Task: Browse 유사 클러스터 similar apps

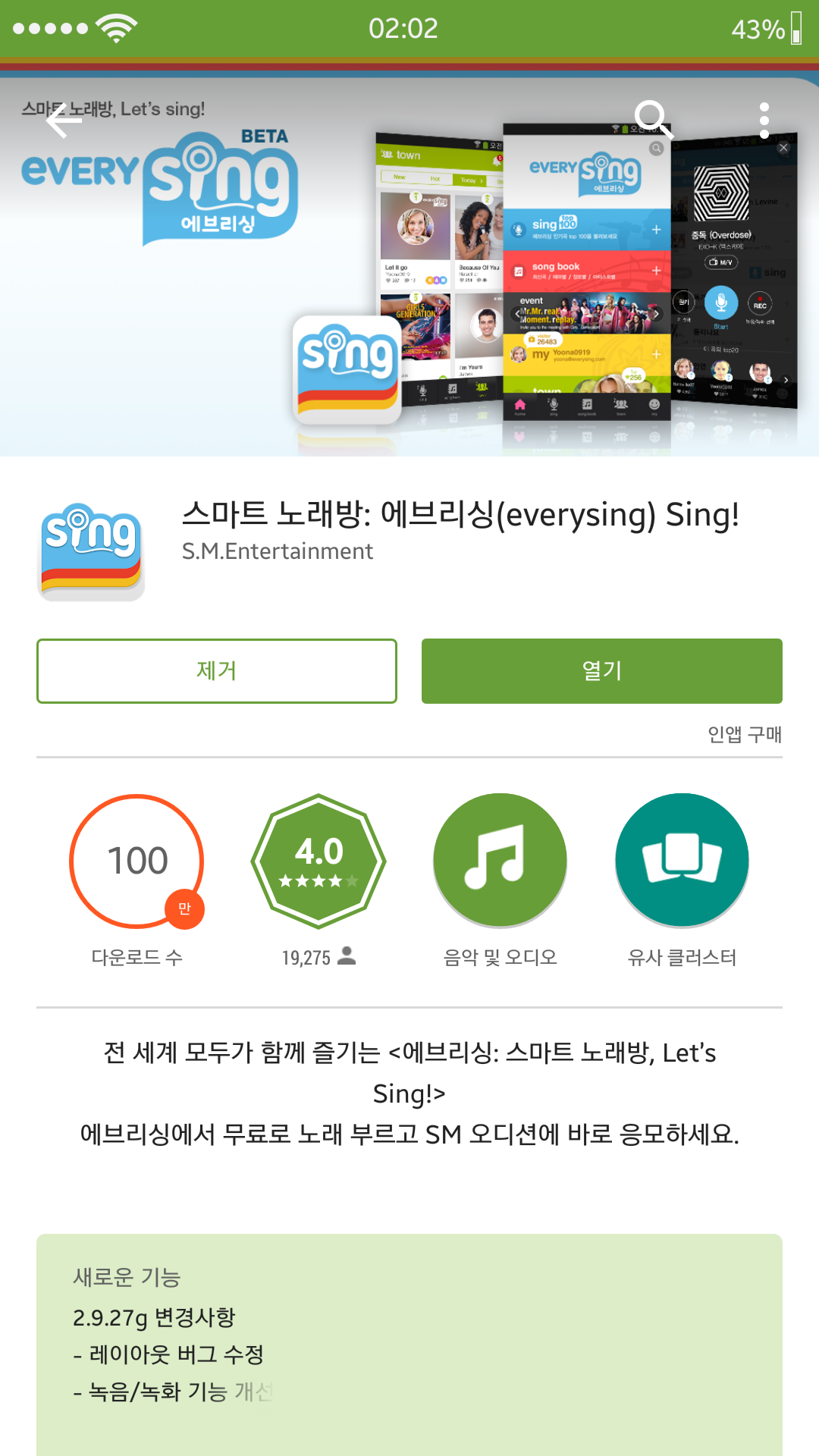Action: [x=682, y=861]
